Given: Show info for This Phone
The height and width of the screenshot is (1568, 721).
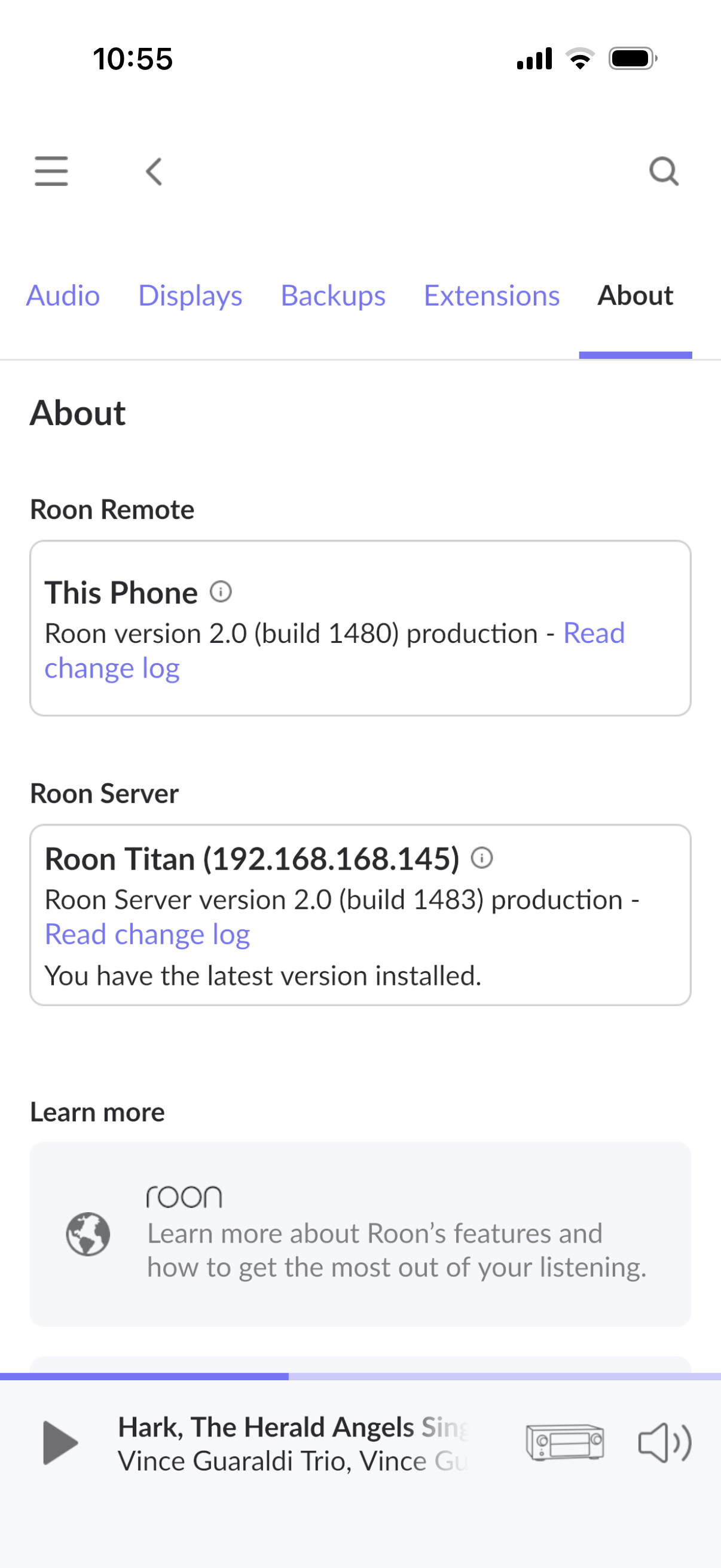Looking at the screenshot, I should [221, 591].
